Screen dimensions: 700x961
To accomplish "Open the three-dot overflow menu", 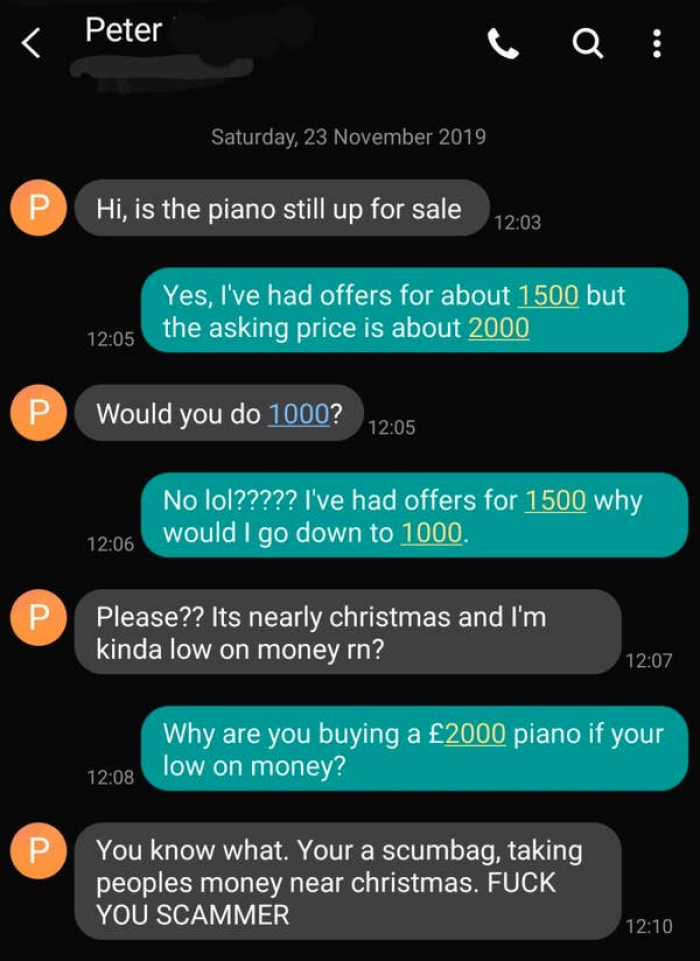I will pyautogui.click(x=656, y=43).
